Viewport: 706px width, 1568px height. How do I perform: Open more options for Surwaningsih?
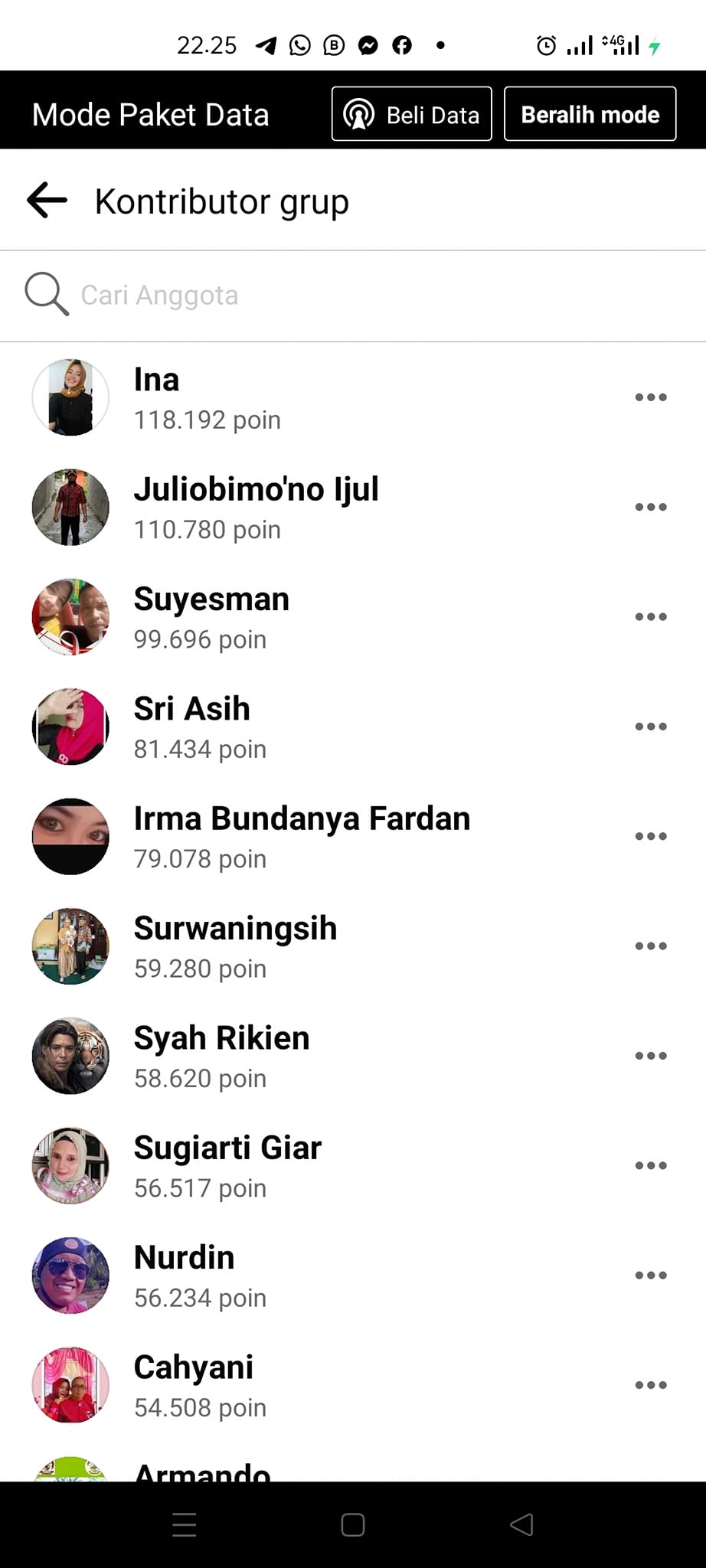(x=651, y=946)
